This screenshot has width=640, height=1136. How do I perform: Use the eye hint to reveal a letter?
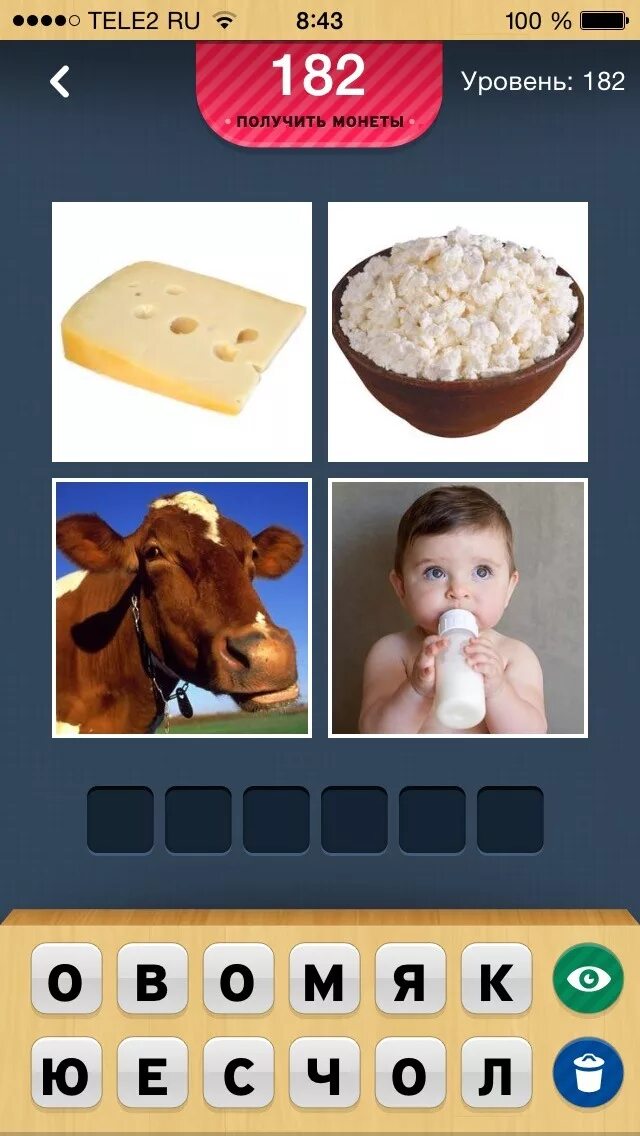tap(588, 979)
